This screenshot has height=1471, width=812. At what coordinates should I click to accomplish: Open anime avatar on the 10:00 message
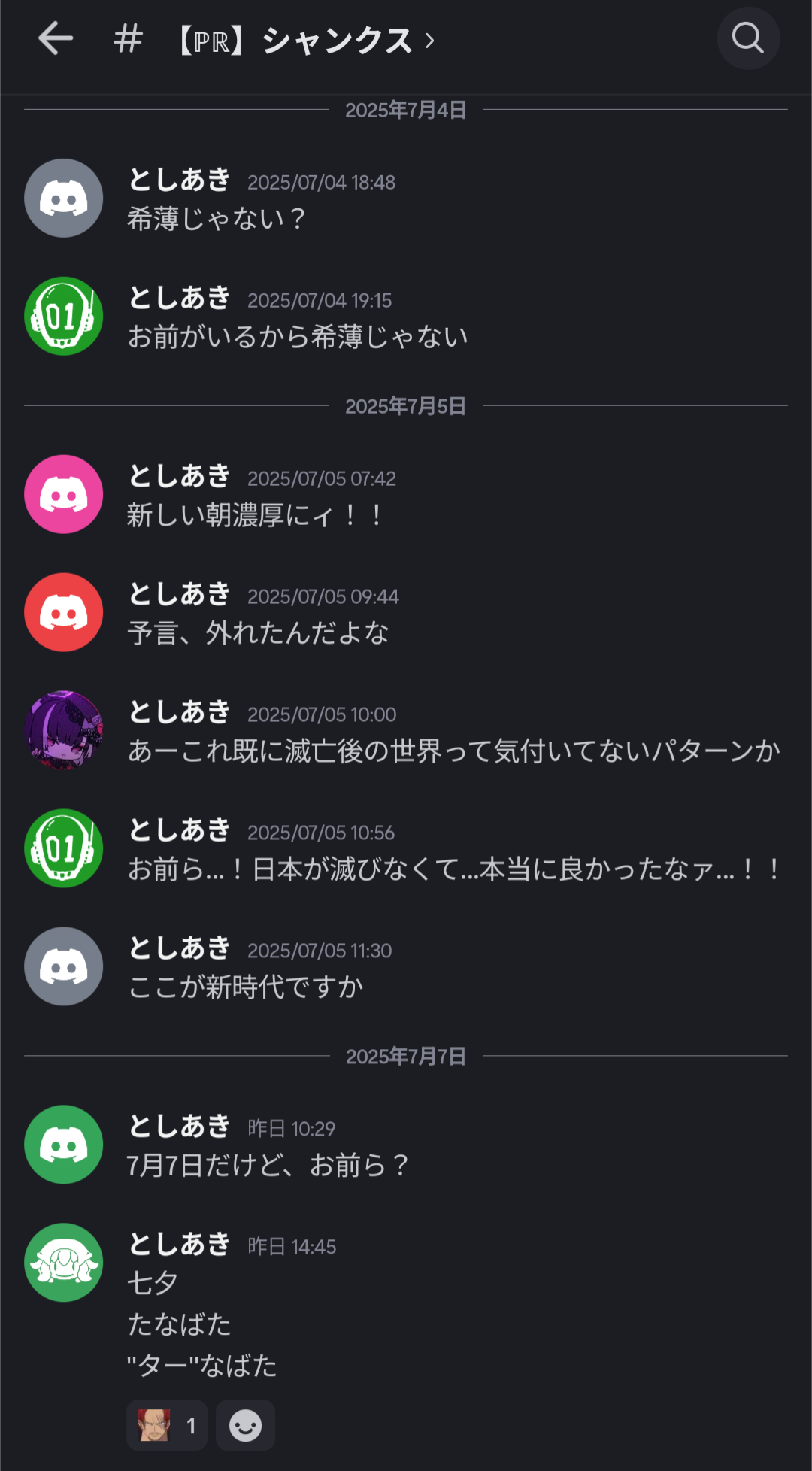click(64, 730)
